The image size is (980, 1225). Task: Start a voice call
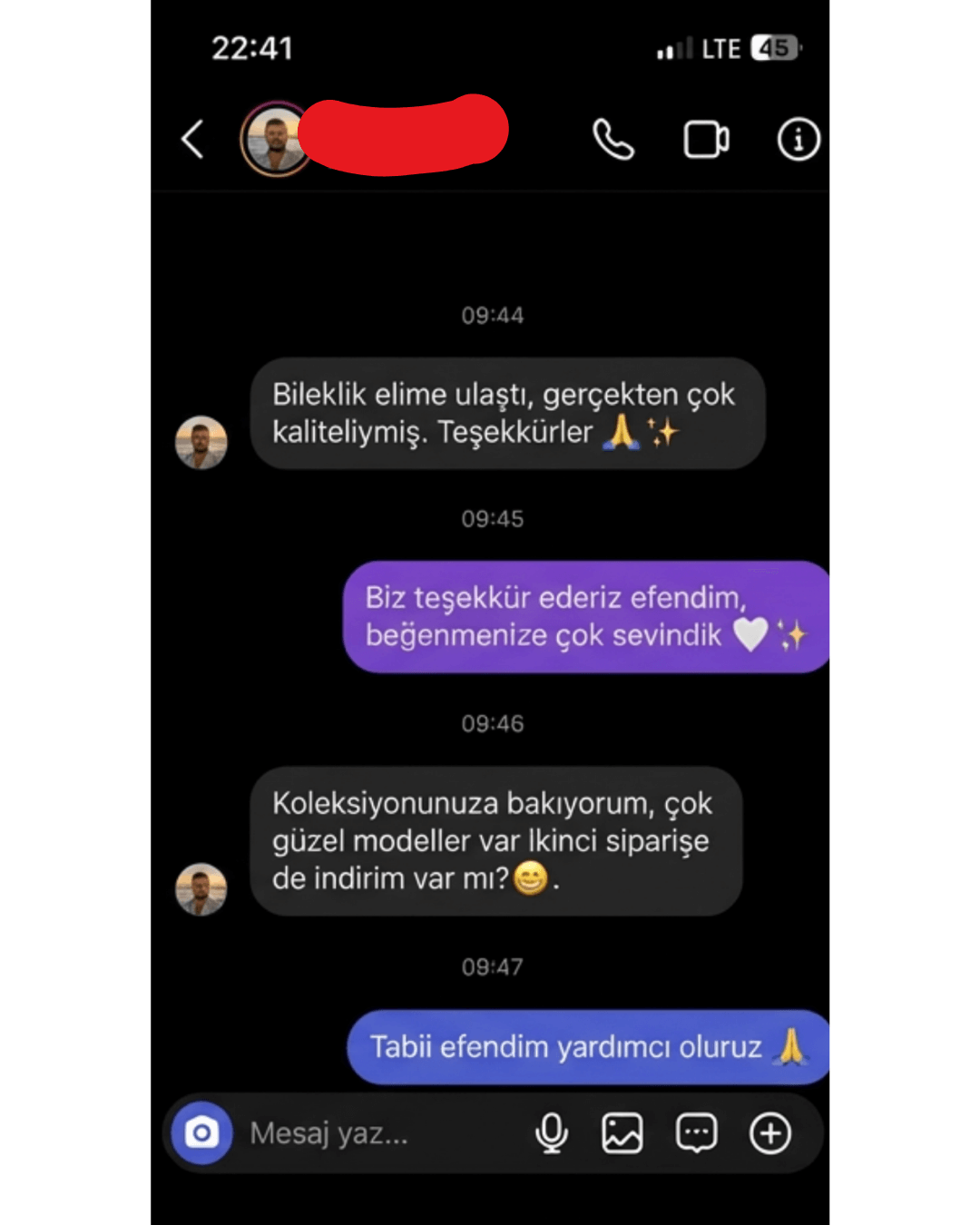click(x=613, y=140)
